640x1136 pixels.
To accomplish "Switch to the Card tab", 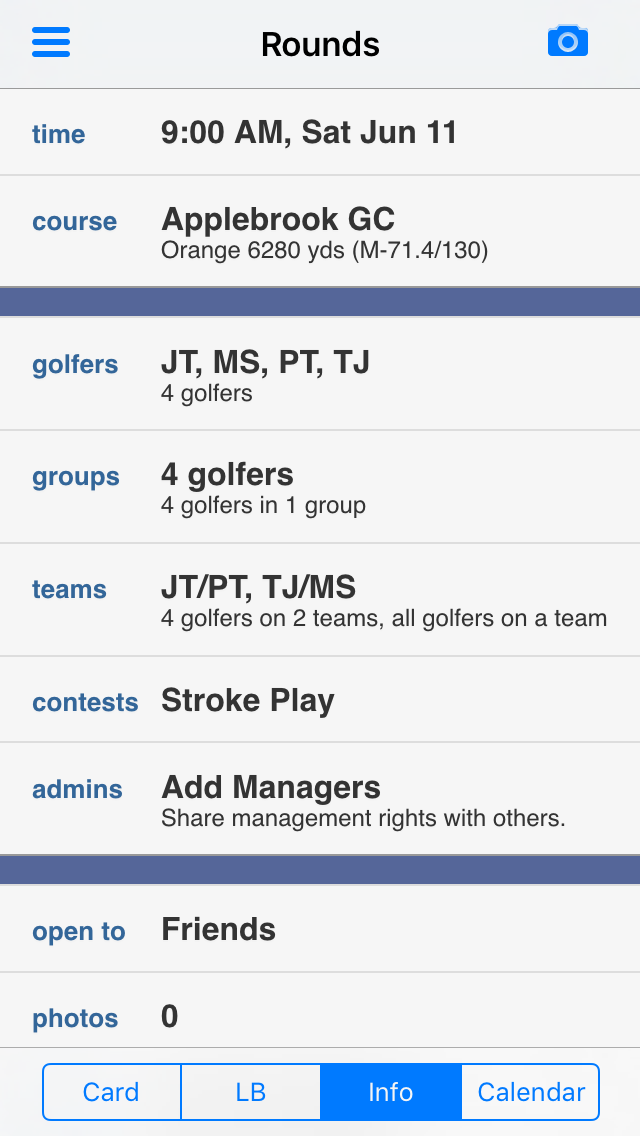I will (x=112, y=1092).
